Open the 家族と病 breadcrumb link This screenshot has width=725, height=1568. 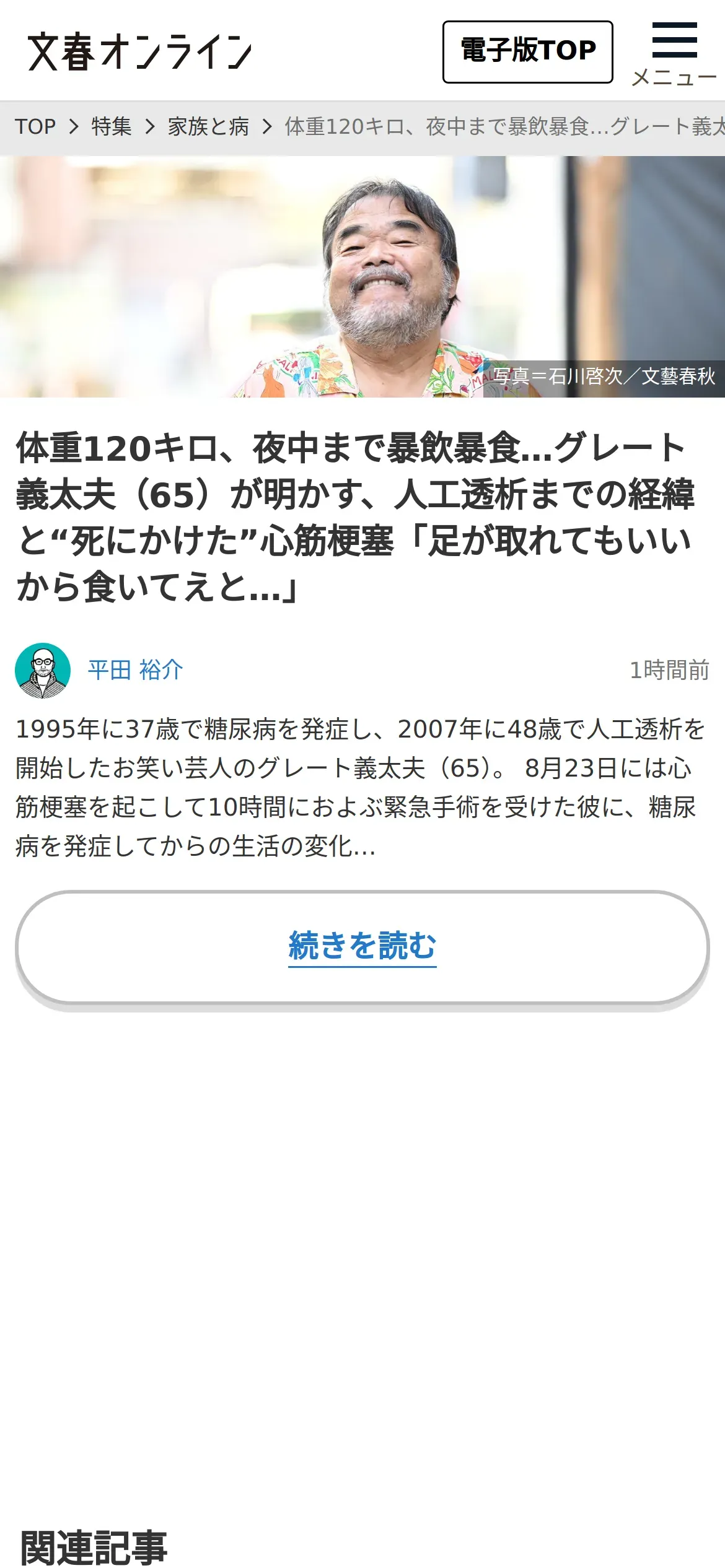click(x=208, y=127)
